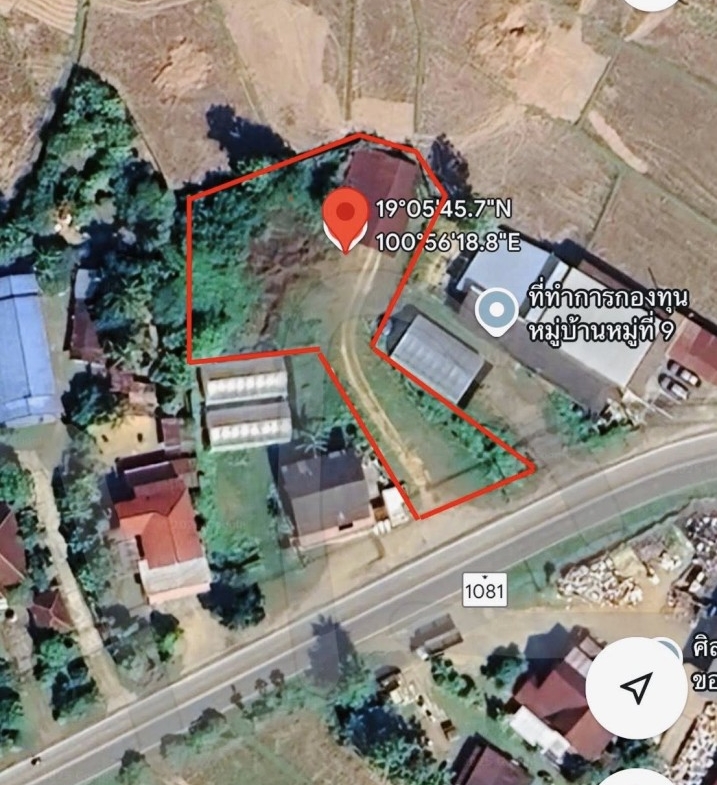Select the red dropped pin
Screen dimensions: 717x785
coord(346,220)
